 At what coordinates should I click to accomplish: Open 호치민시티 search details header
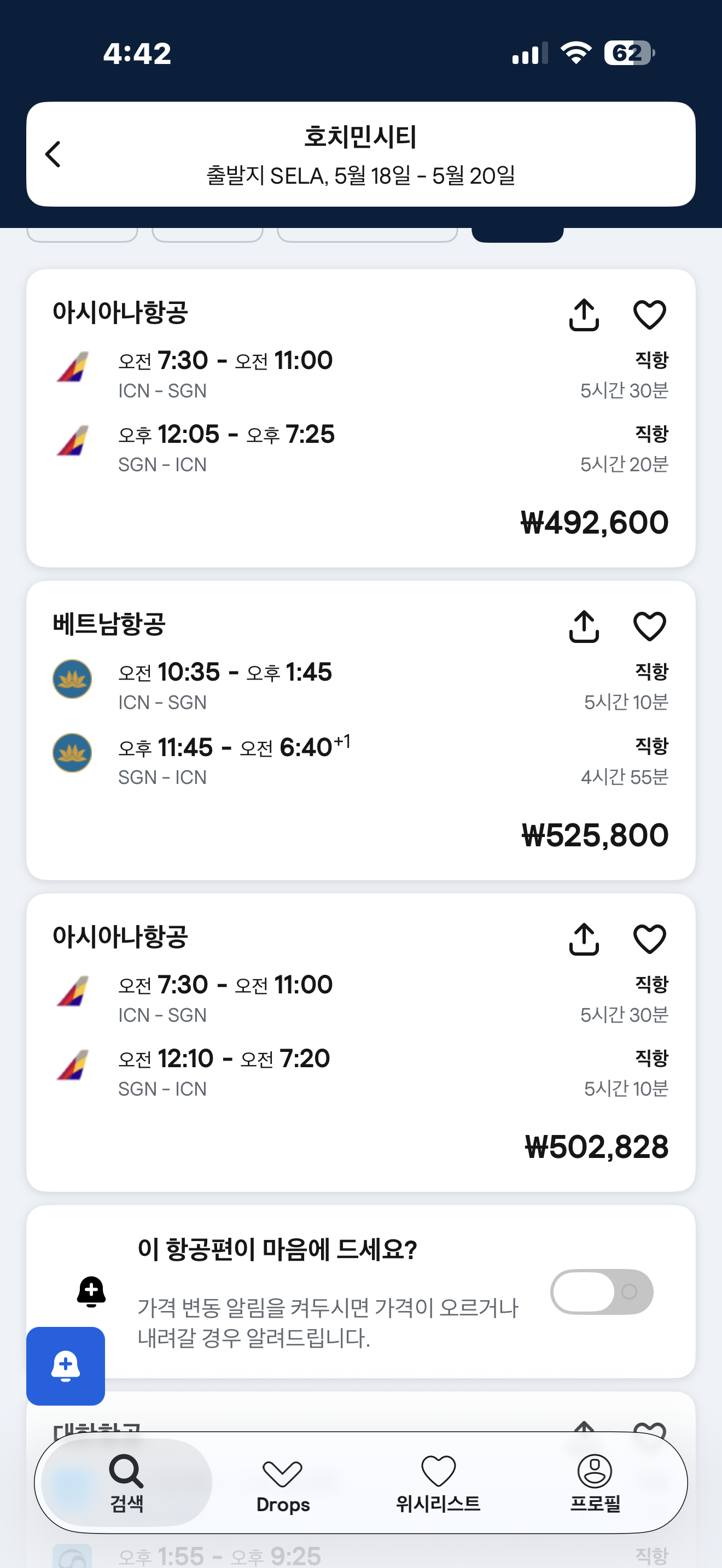(360, 154)
